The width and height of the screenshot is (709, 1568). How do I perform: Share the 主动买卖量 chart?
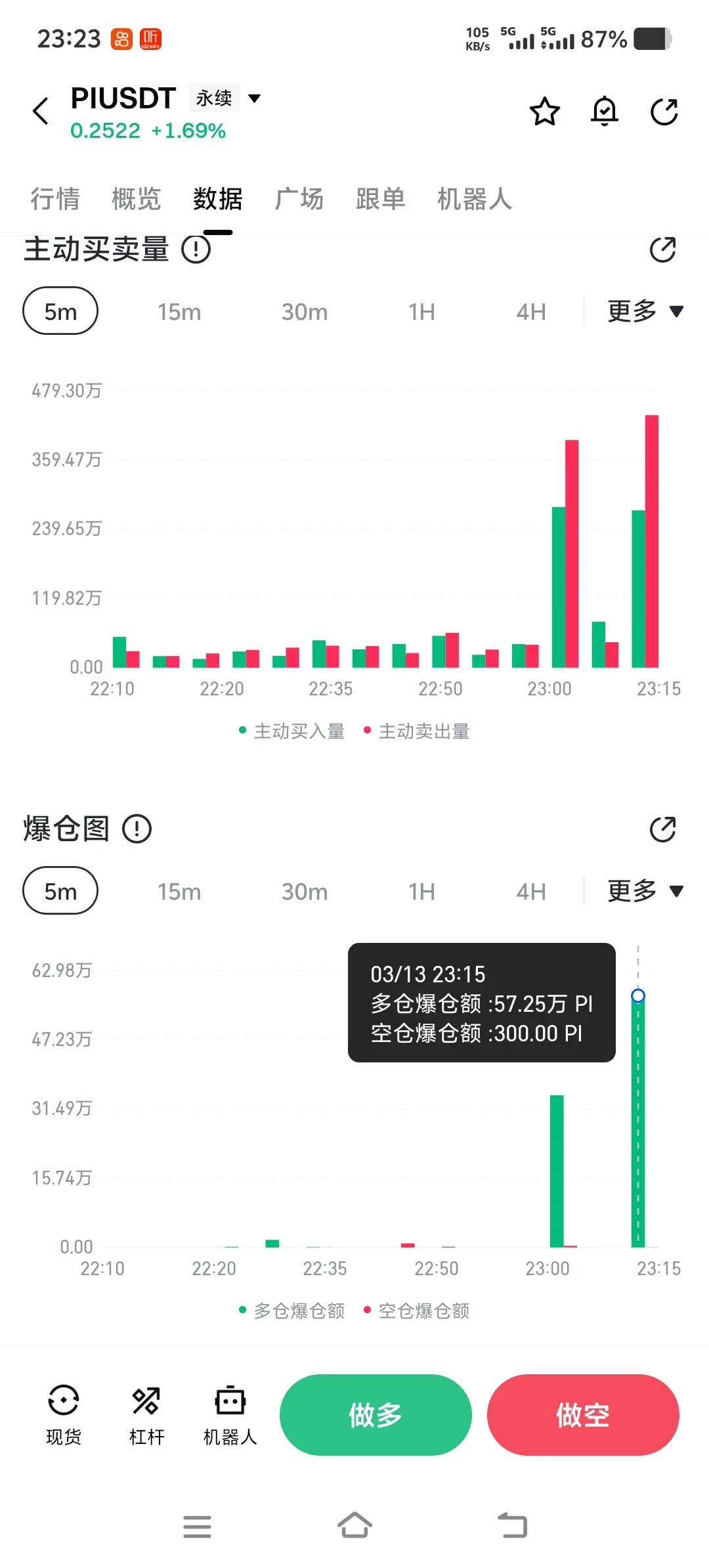click(x=662, y=250)
